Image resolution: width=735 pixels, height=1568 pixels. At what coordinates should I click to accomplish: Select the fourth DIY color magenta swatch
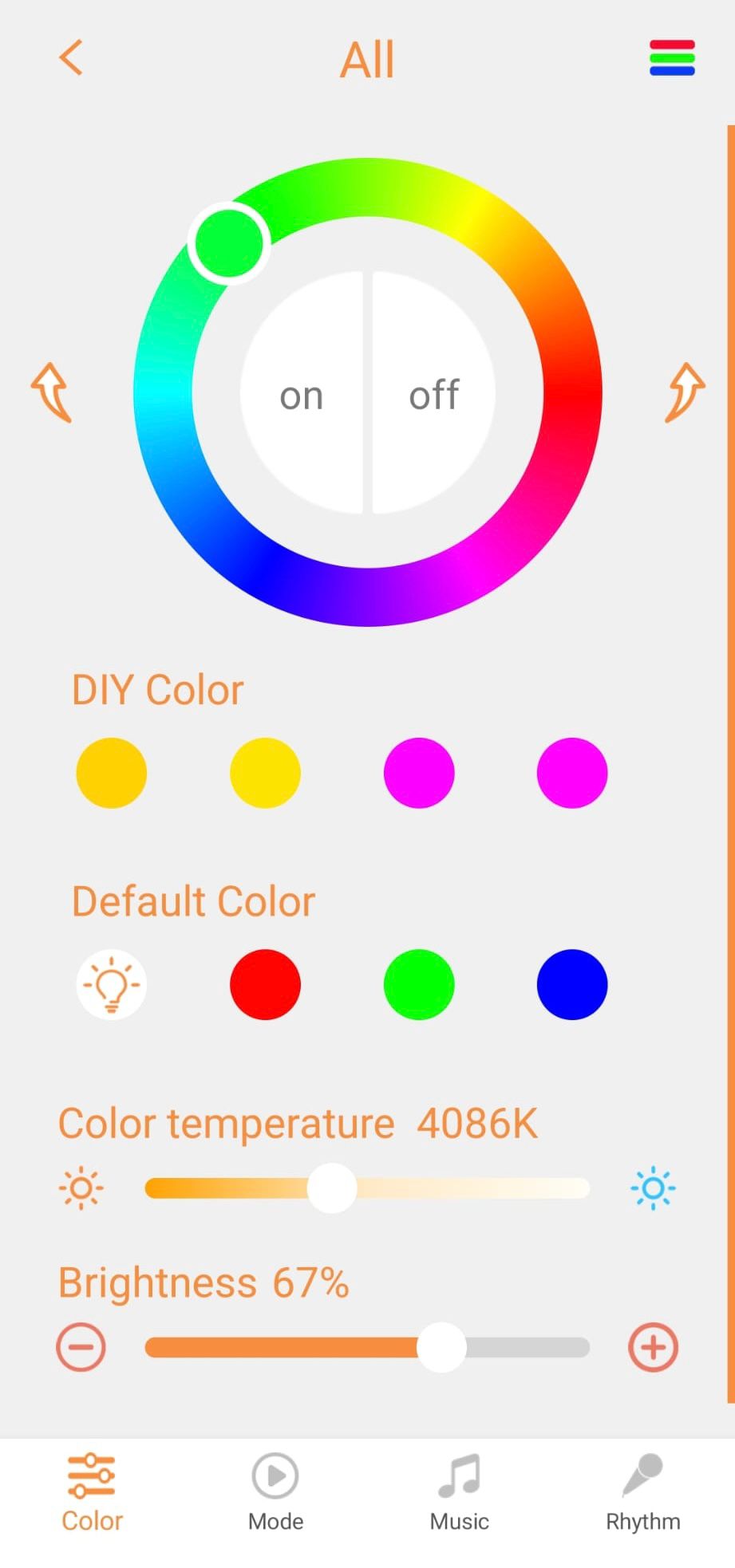pos(572,773)
